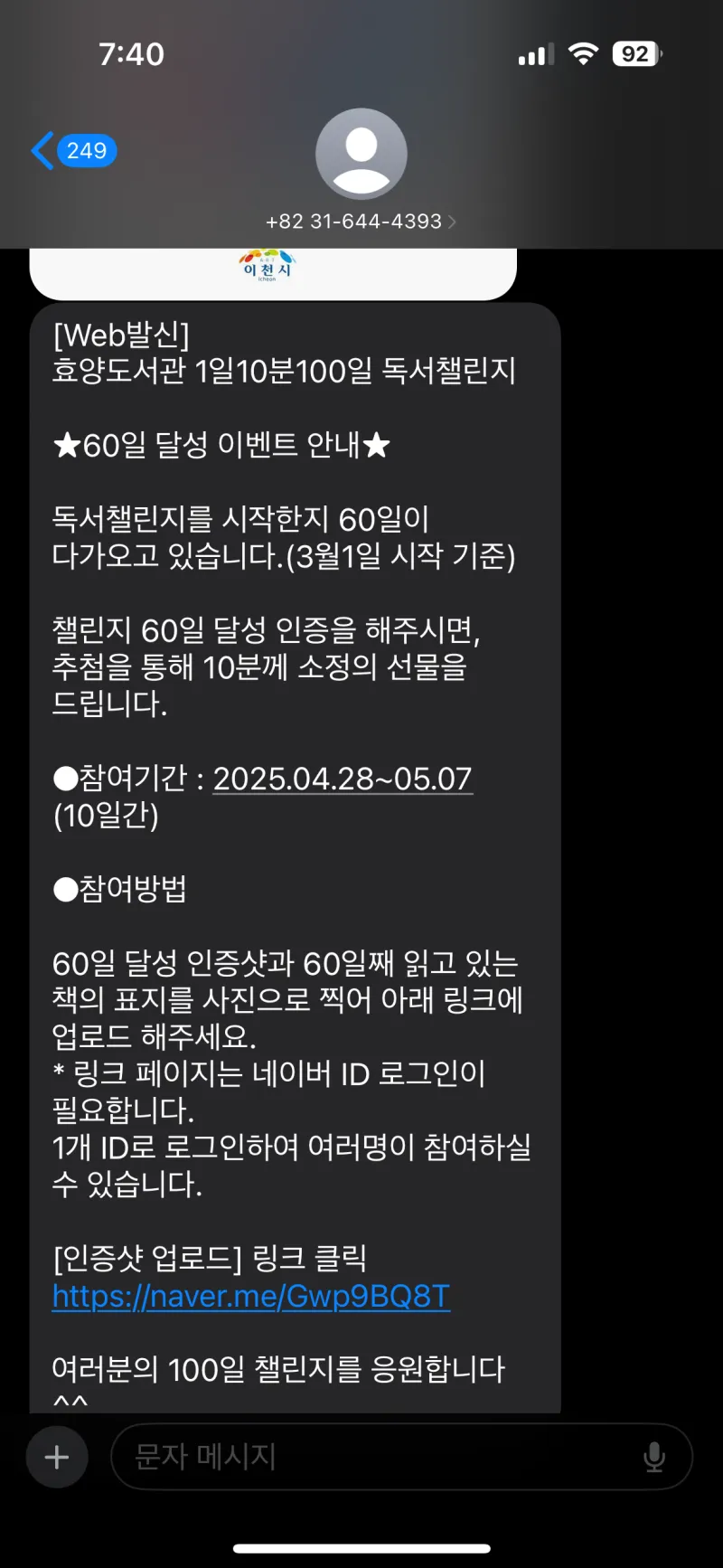Image resolution: width=723 pixels, height=1568 pixels.
Task: Go back to the message list
Action: pos(72,151)
